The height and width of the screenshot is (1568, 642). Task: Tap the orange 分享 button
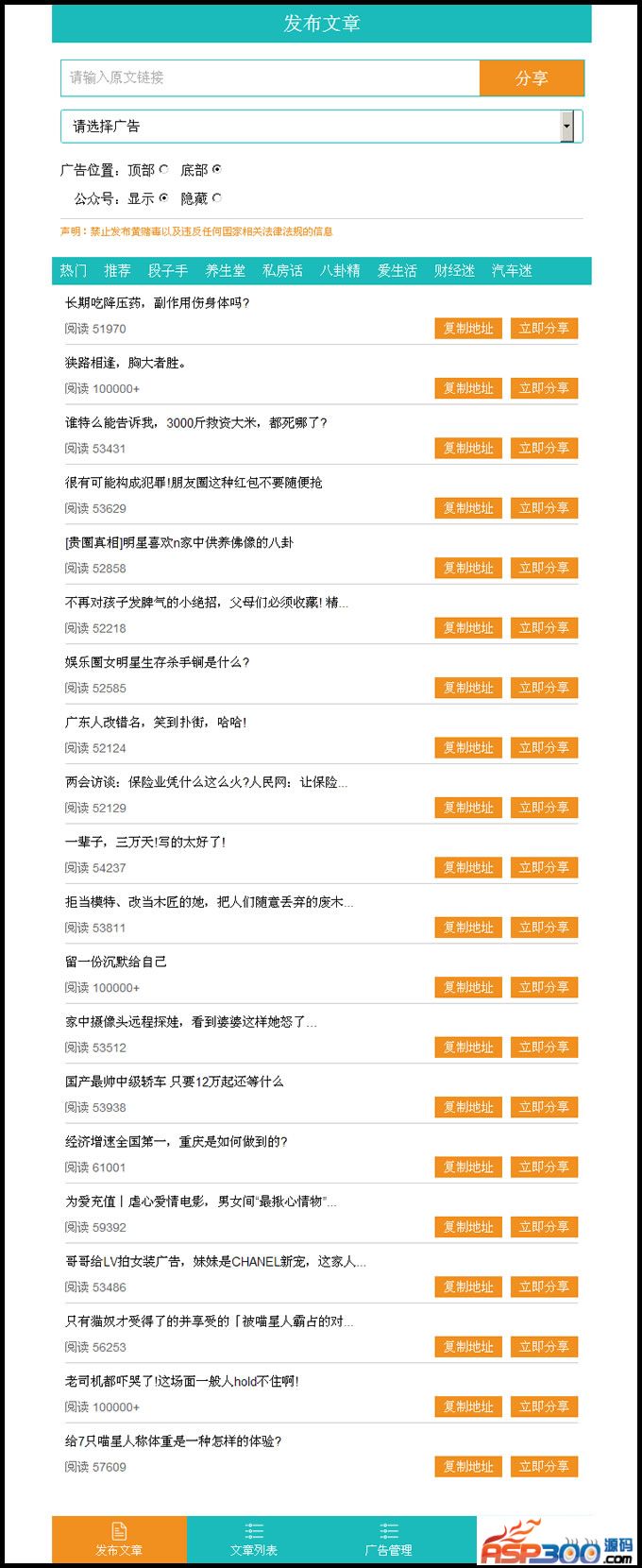pyautogui.click(x=532, y=78)
